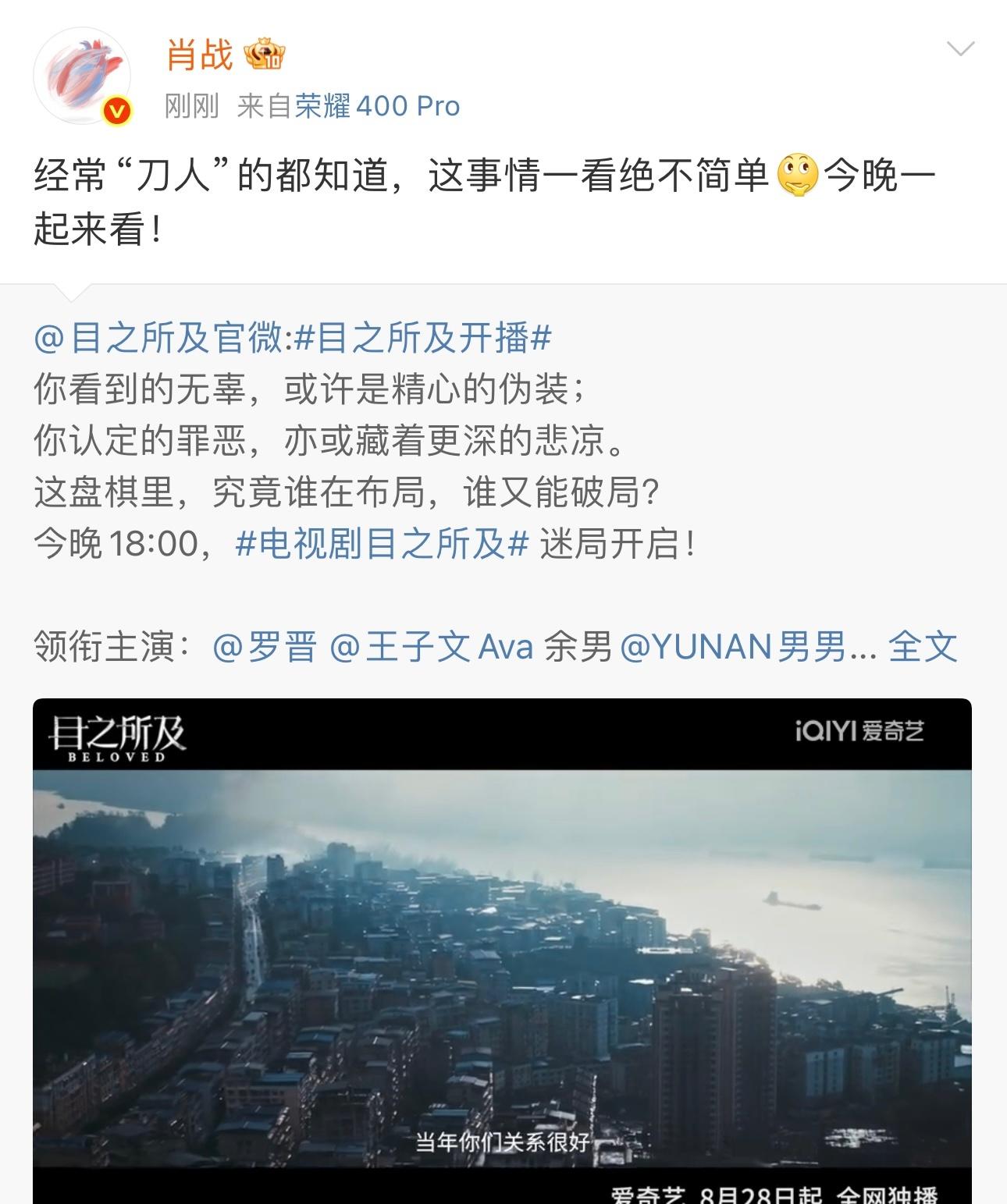Open the #电视剧目之所及# hashtag

coord(382,544)
